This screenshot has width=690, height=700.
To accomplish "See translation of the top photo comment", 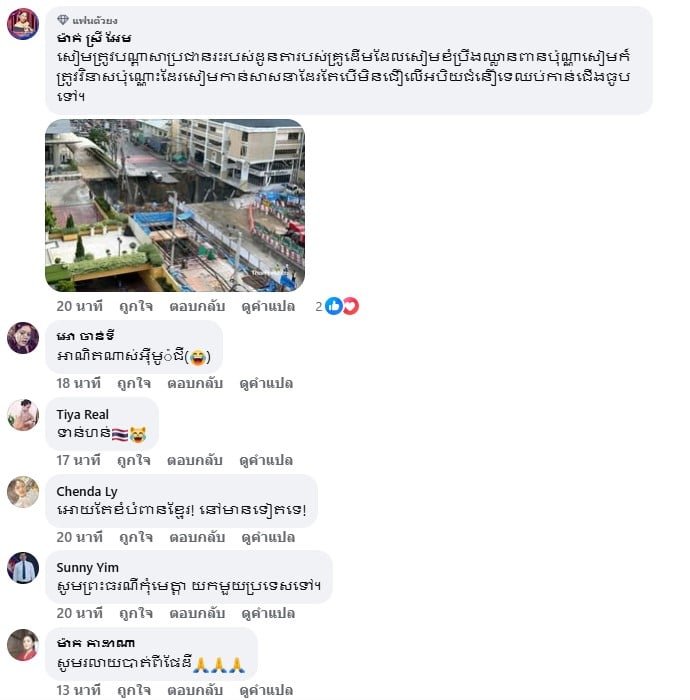I will pos(267,306).
